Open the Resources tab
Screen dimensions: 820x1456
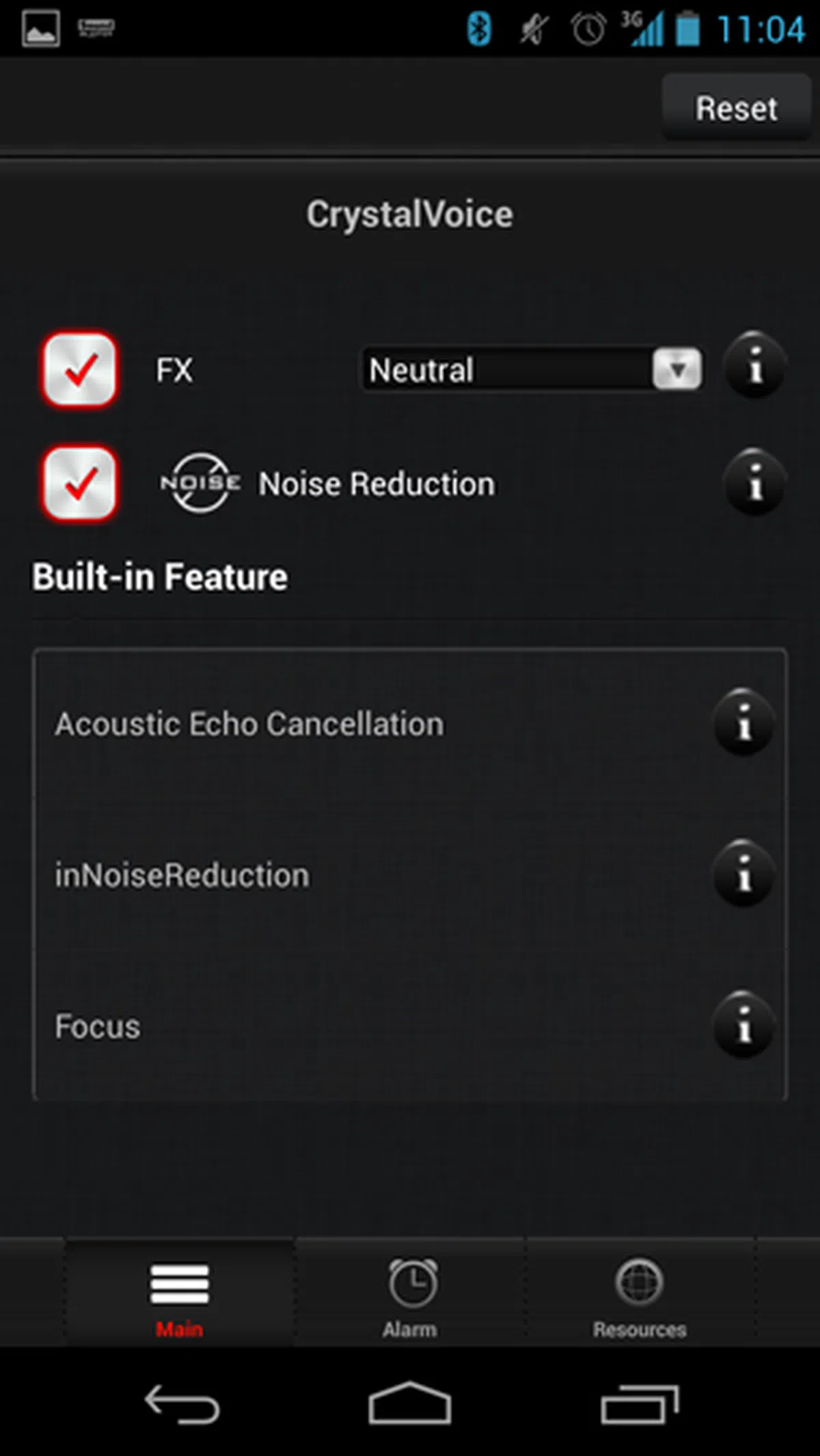(640, 1296)
